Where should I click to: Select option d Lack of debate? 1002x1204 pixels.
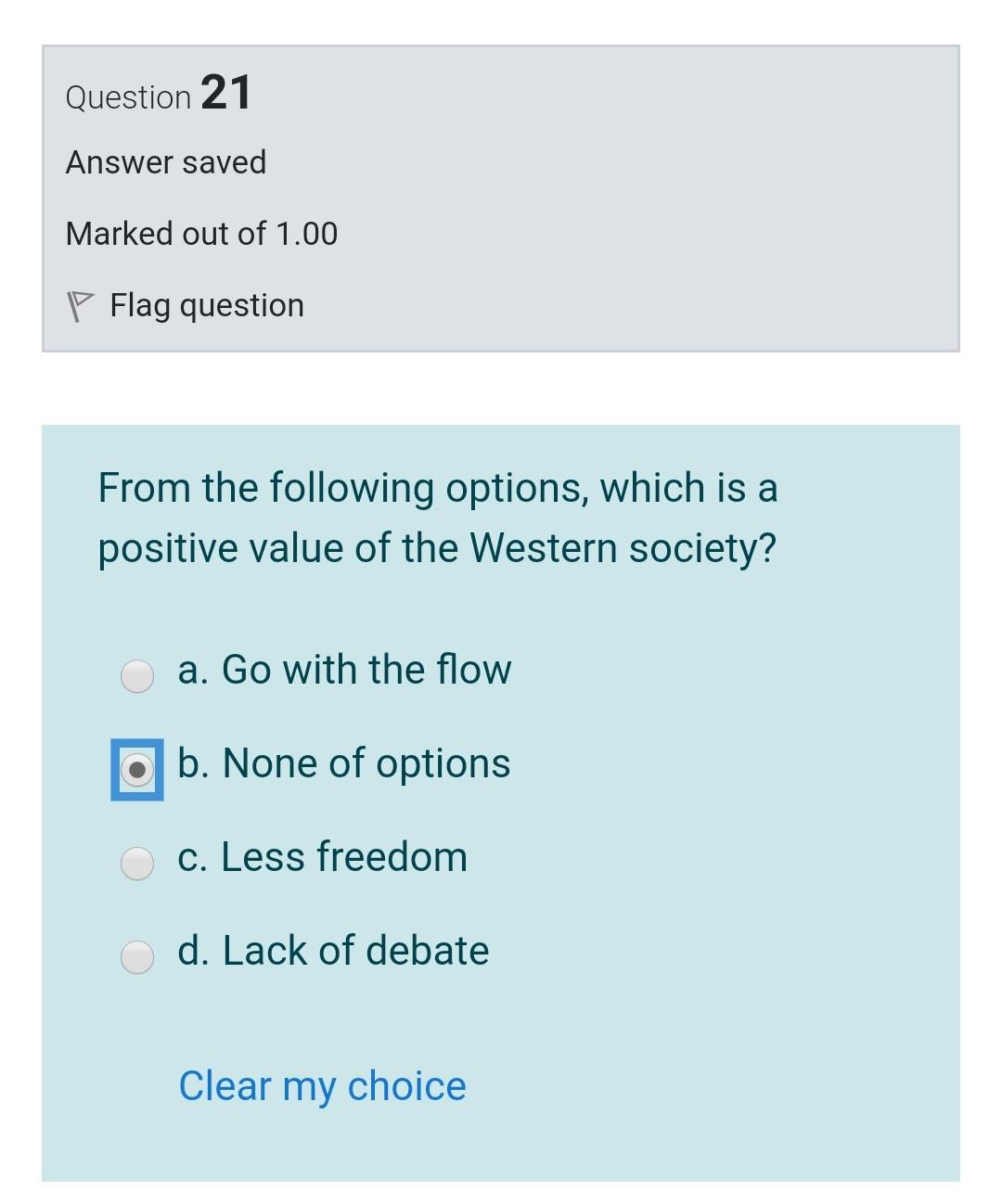[x=137, y=957]
